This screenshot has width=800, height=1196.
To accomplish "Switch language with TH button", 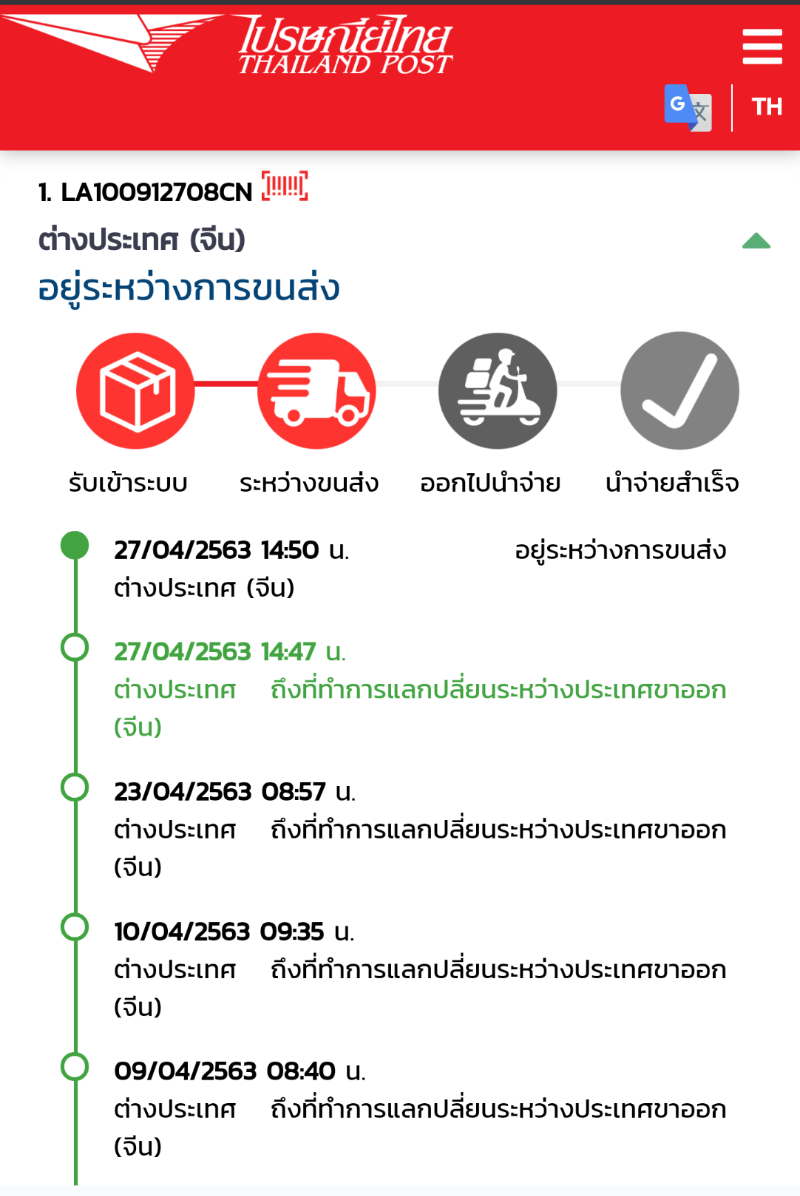I will pyautogui.click(x=767, y=107).
